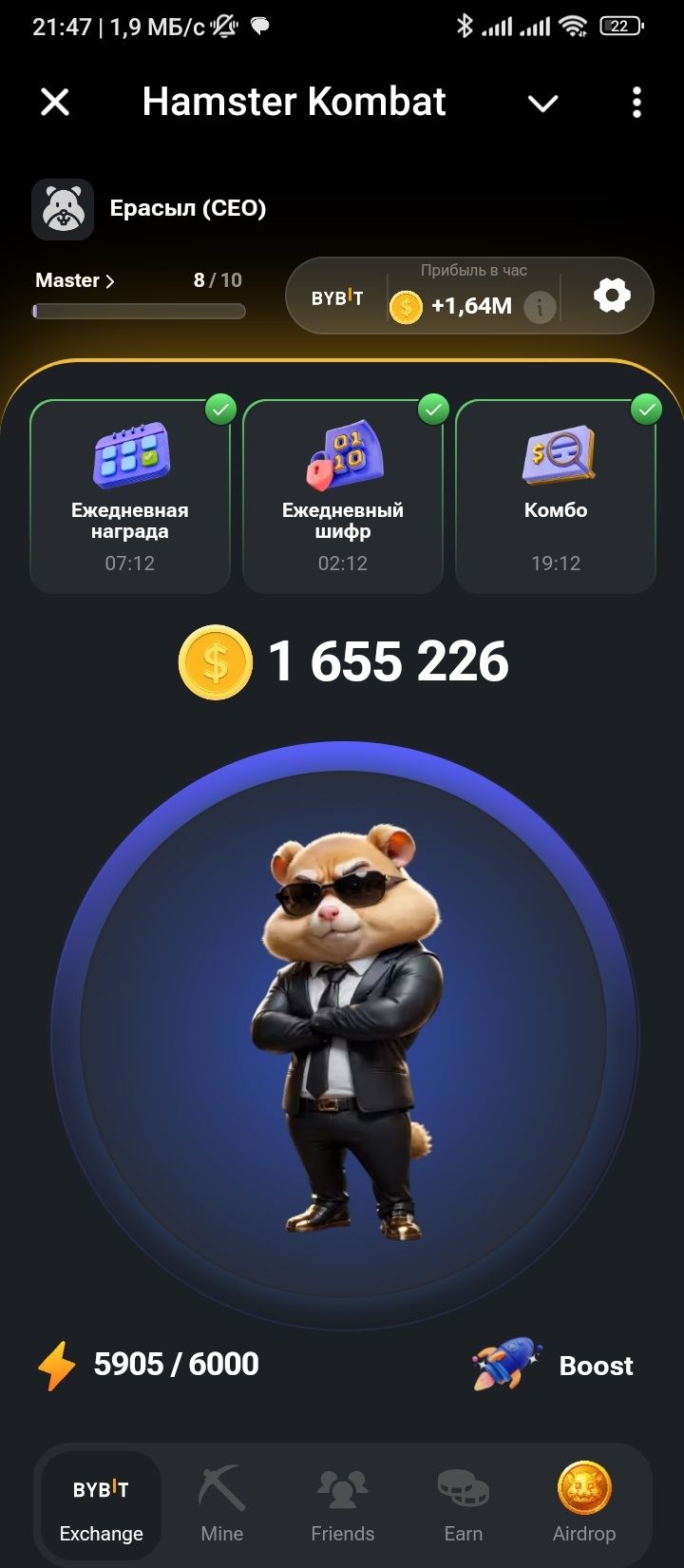This screenshot has width=684, height=1568.
Task: Open the Ежедневный шифр card
Action: [343, 496]
